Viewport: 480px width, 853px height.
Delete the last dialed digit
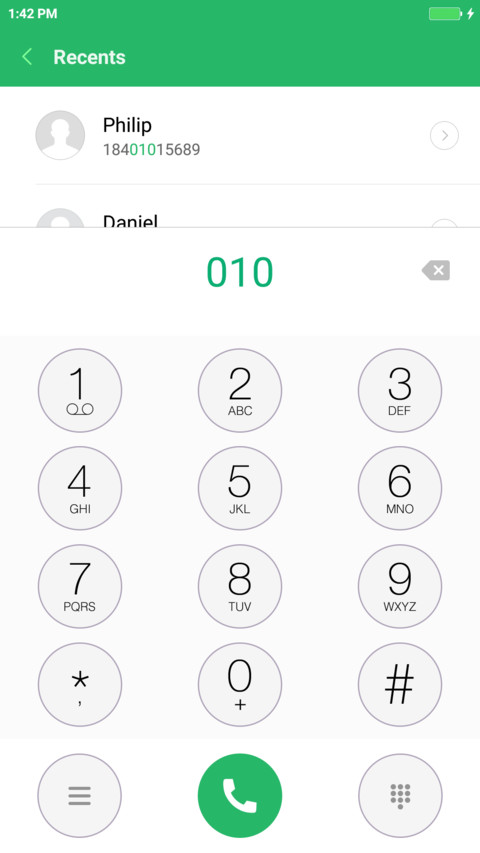tap(436, 270)
